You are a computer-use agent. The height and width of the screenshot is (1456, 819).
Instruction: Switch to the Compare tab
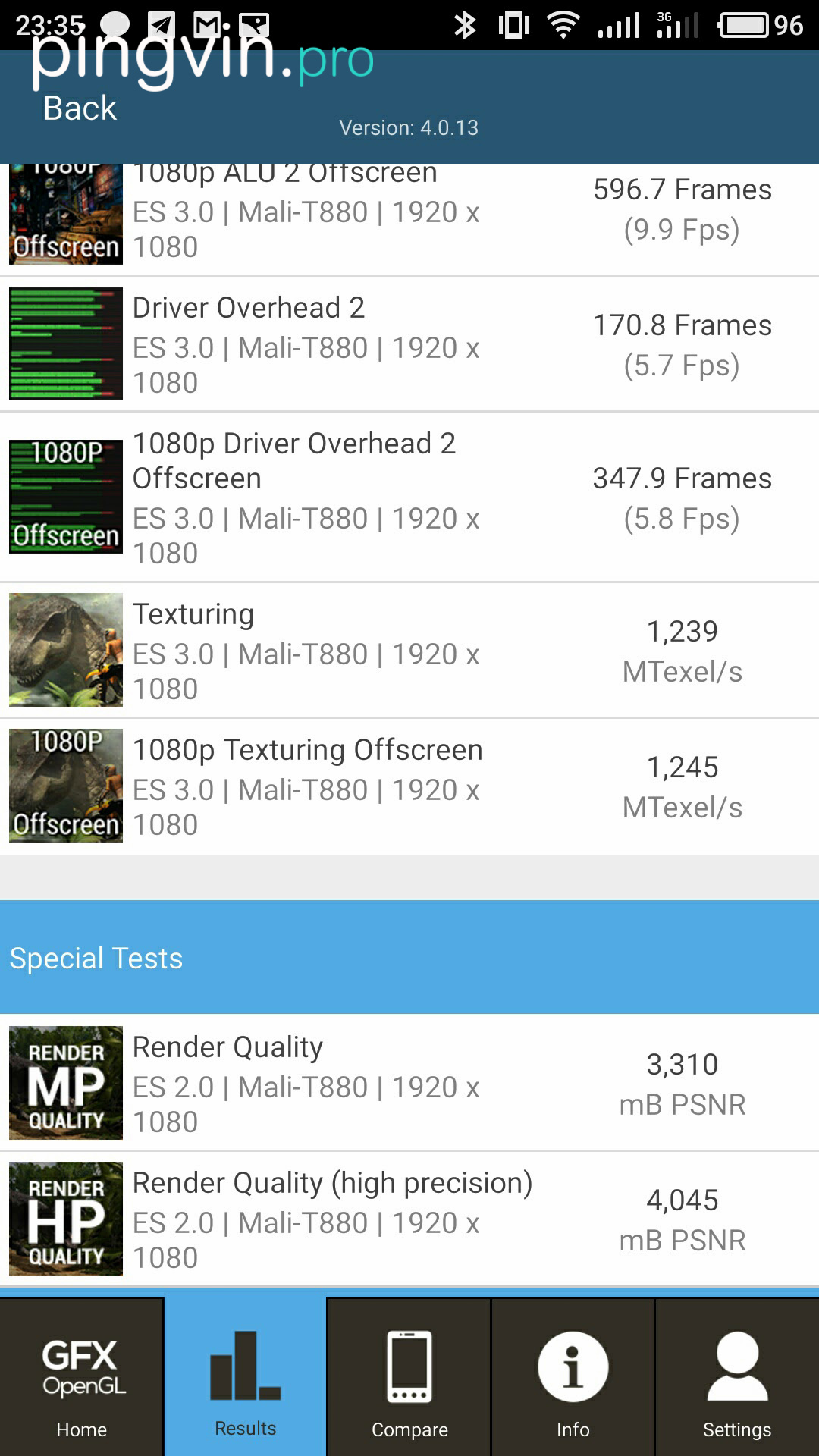409,1377
